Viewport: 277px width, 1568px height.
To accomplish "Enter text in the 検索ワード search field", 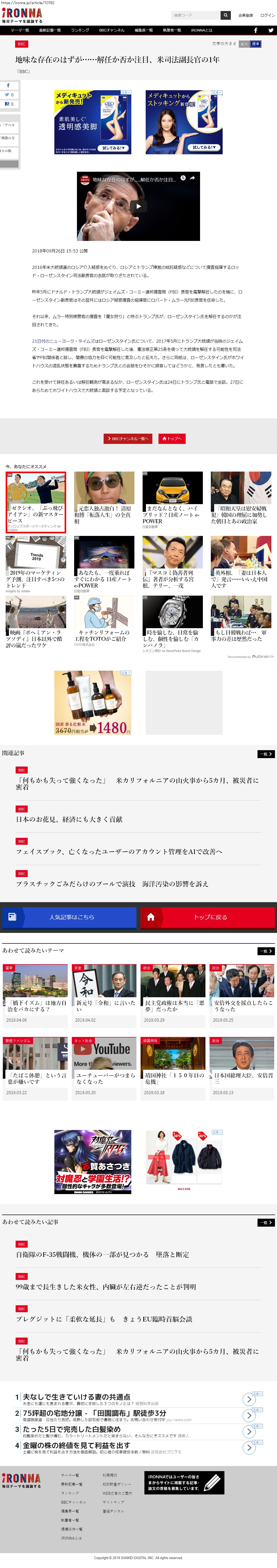I will 195,15.
